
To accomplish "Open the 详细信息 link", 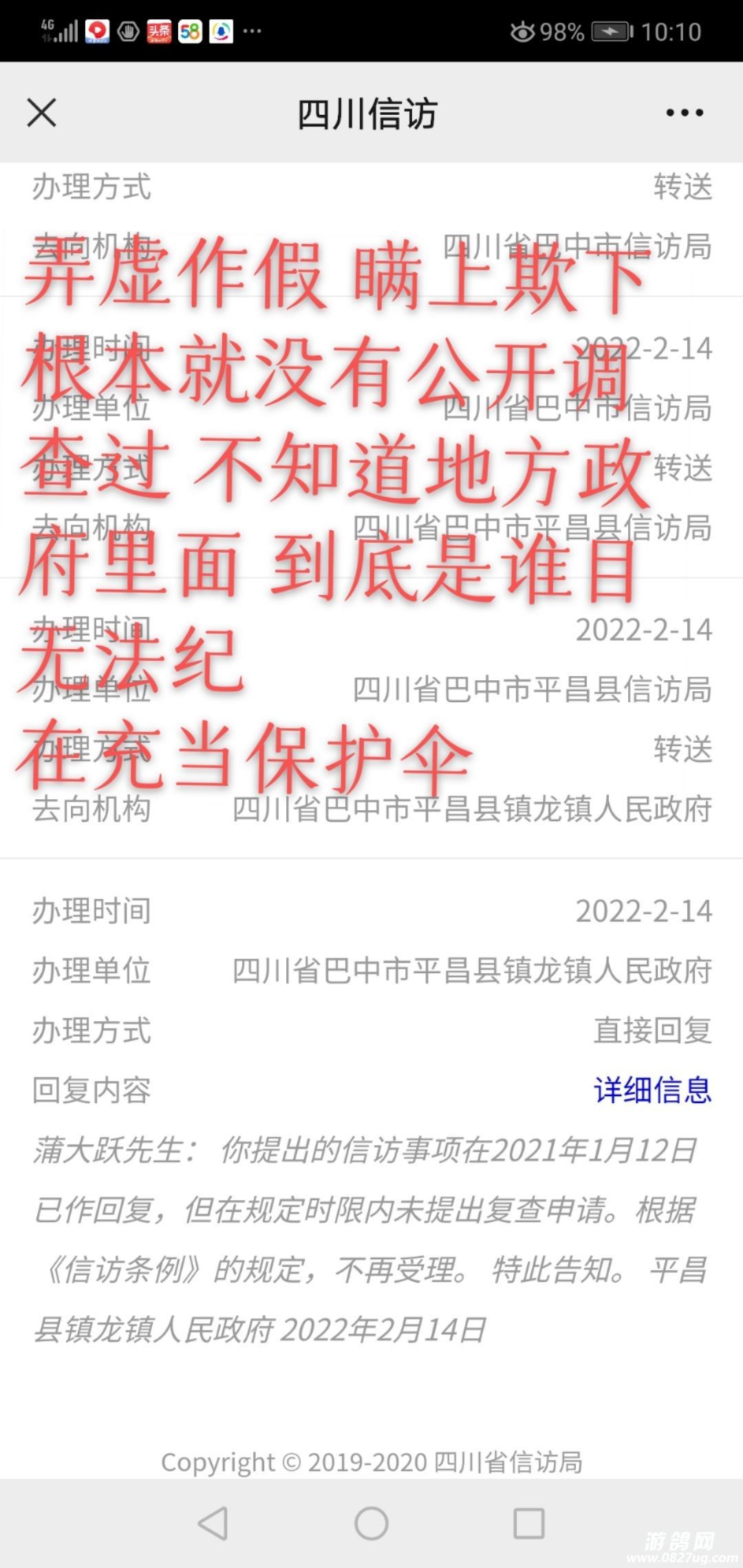I will 652,1090.
